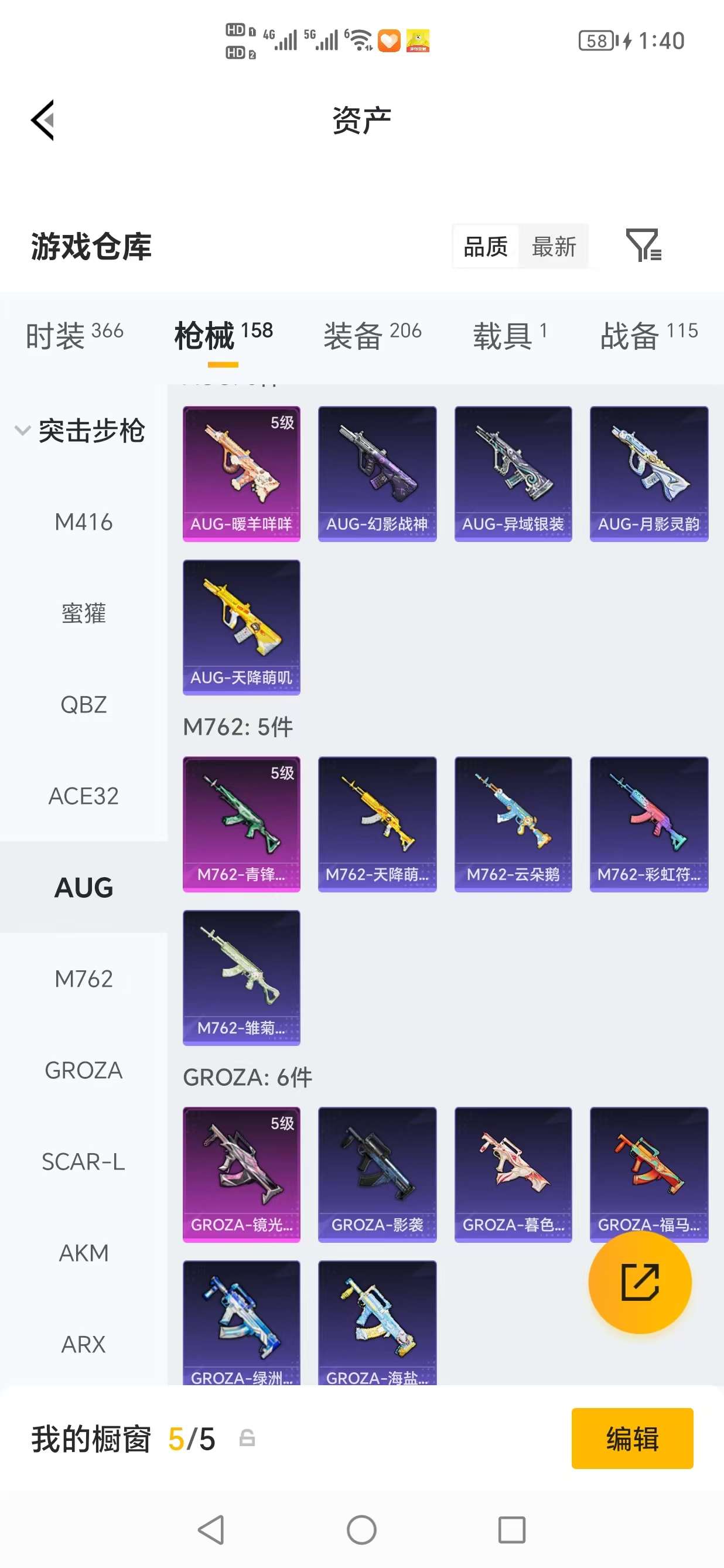
Task: Go back using the top-left arrow
Action: pyautogui.click(x=44, y=120)
